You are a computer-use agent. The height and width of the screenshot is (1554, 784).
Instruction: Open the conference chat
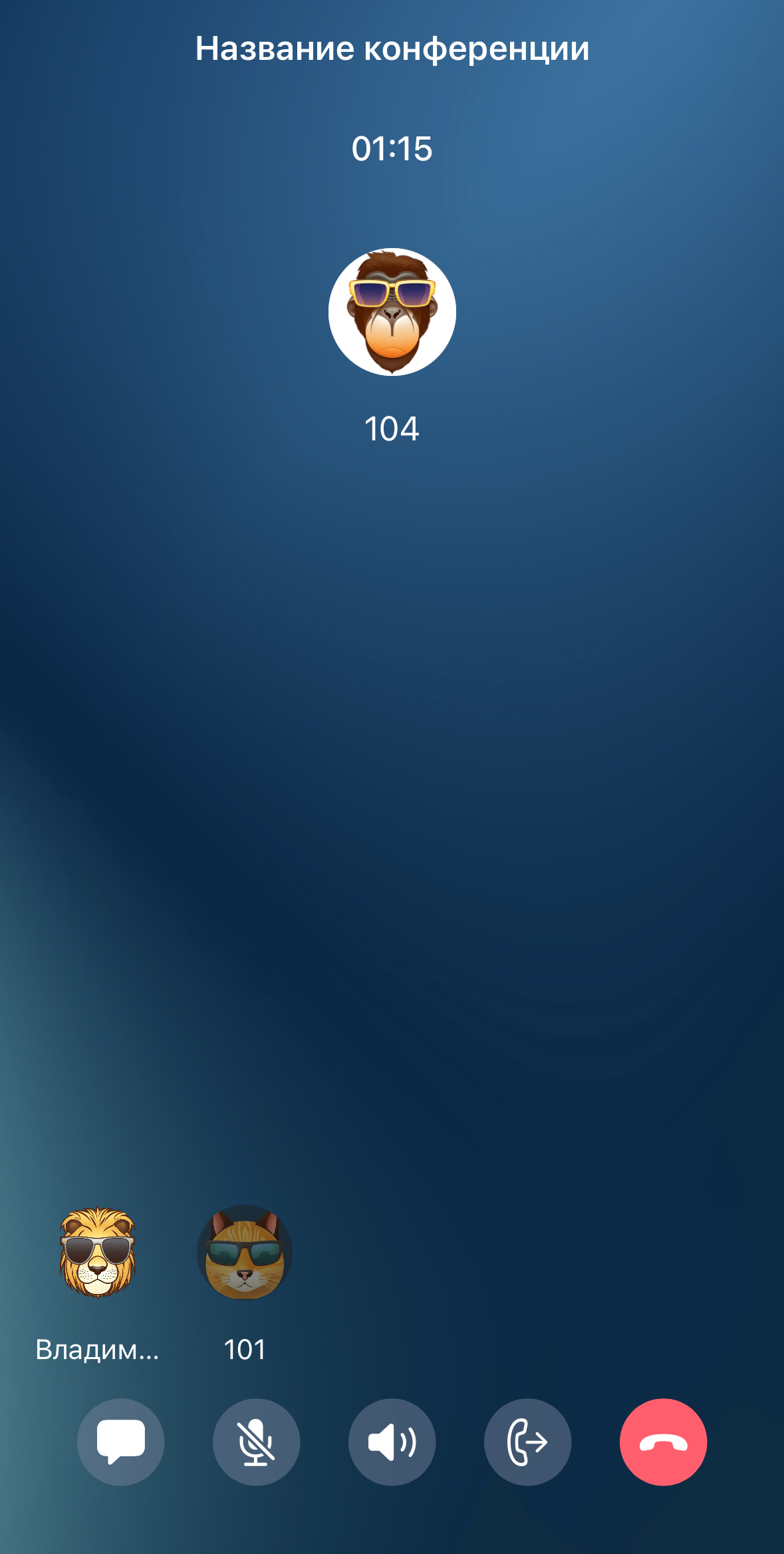tap(120, 1442)
